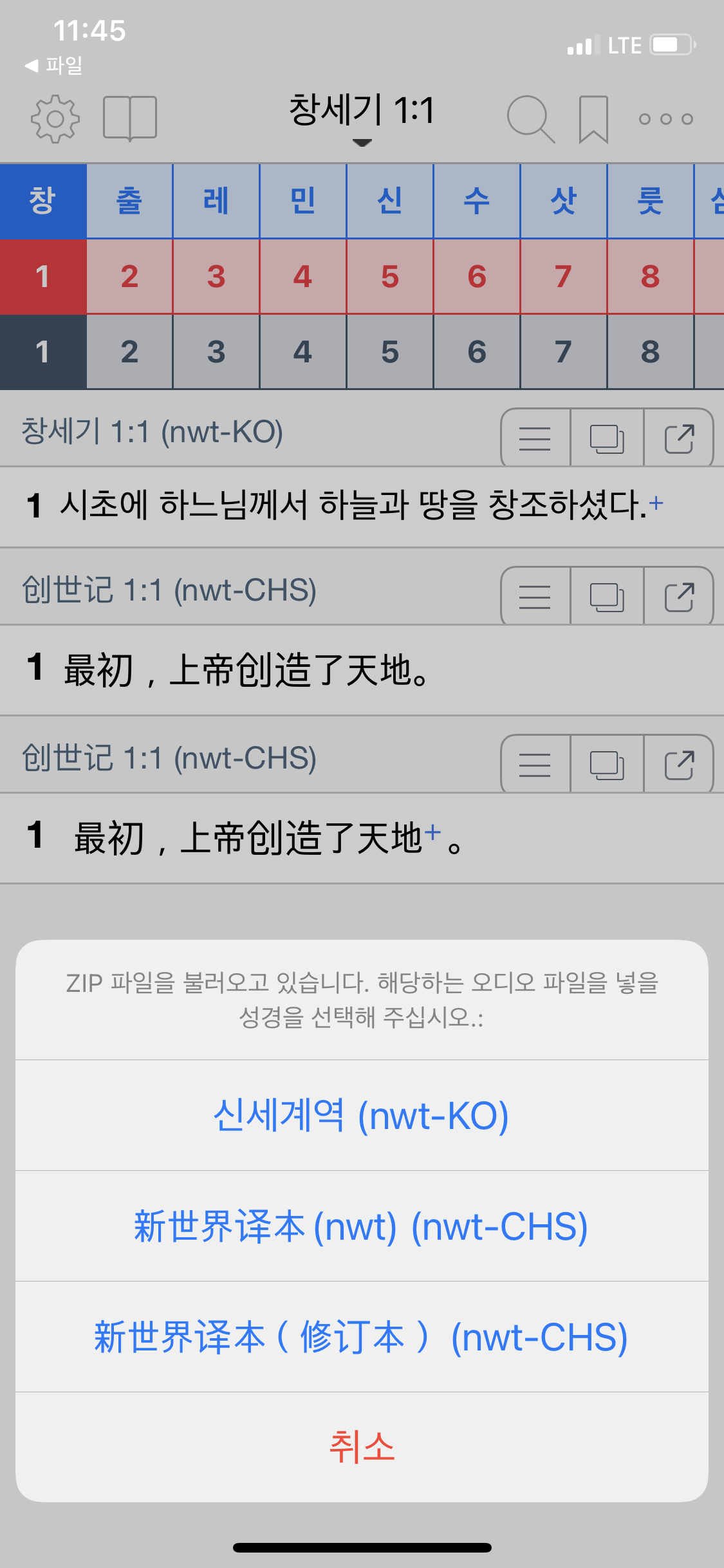Return to the 파일 app
Image resolution: width=724 pixels, height=1568 pixels.
point(54,65)
